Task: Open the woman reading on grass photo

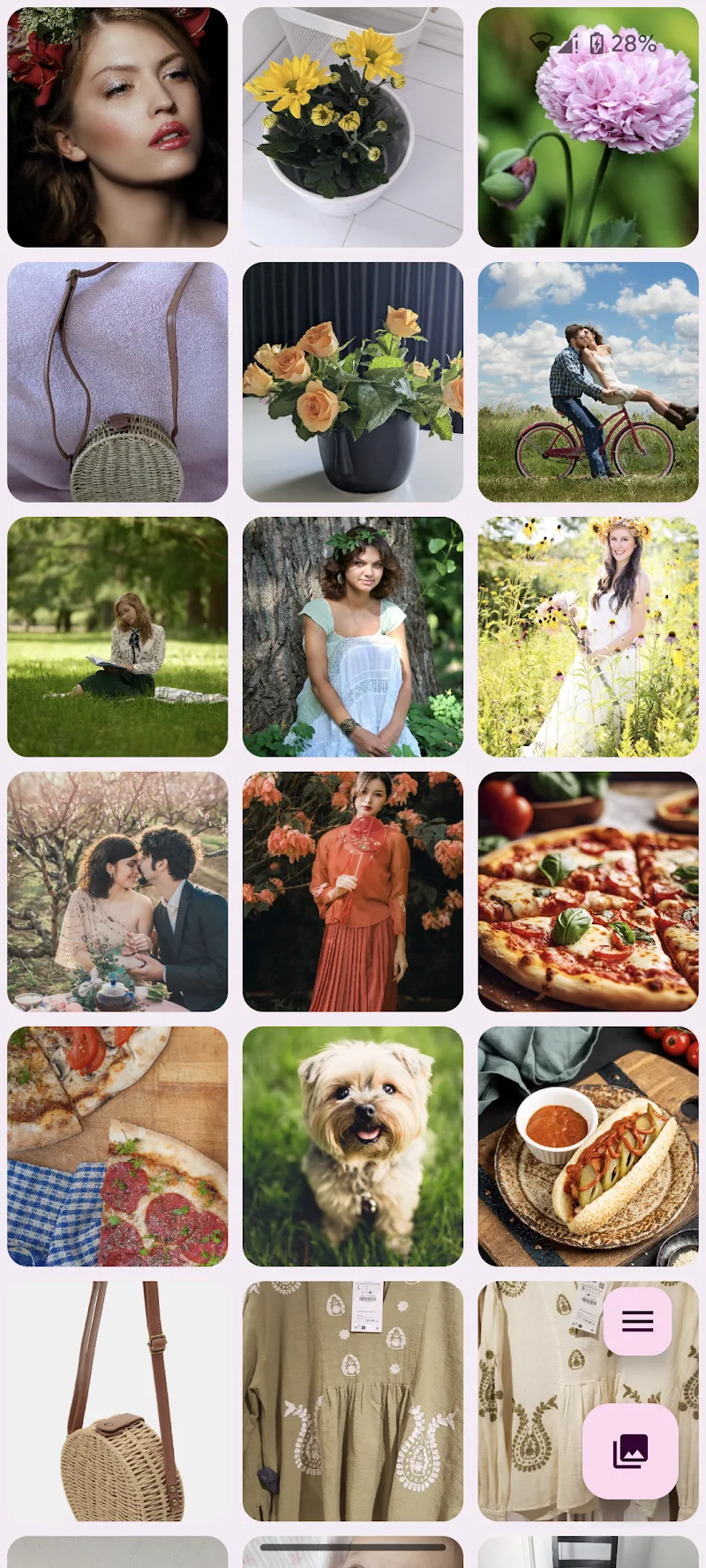Action: [117, 636]
